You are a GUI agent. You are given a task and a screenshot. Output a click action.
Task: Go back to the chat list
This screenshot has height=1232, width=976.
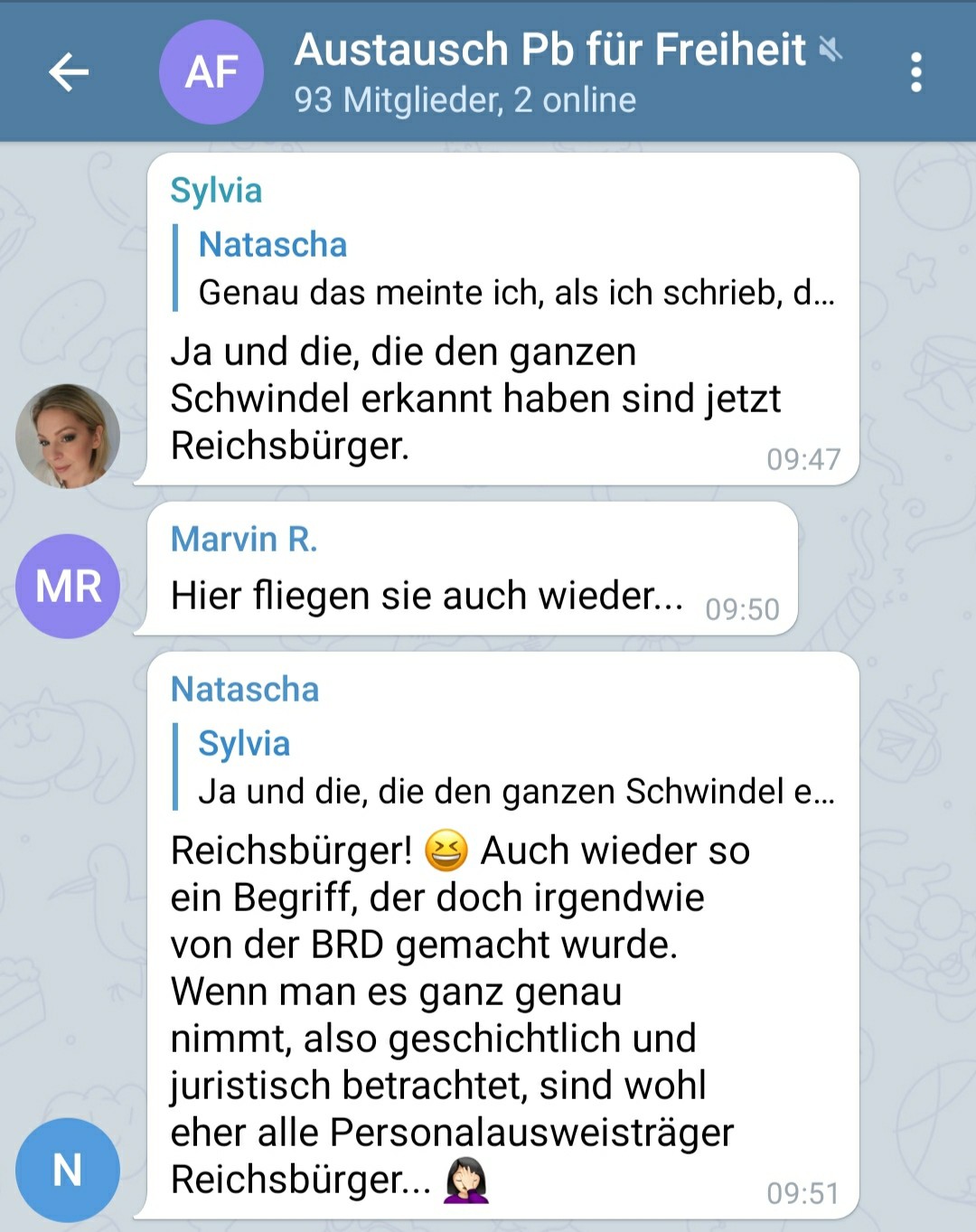[x=69, y=72]
